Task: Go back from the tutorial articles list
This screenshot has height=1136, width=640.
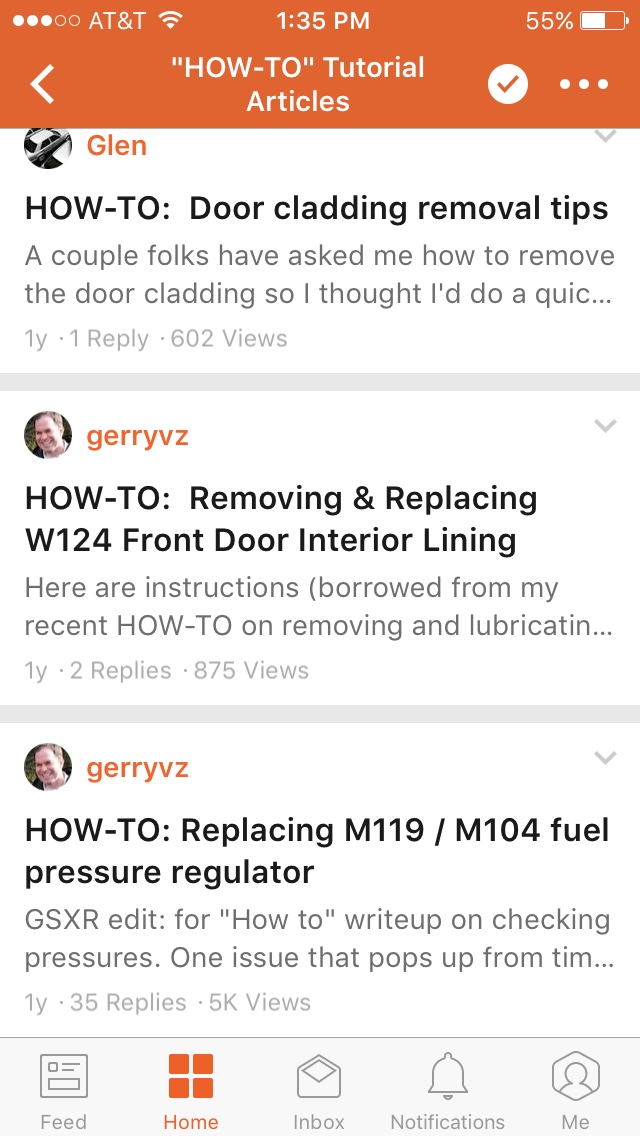Action: coord(42,85)
